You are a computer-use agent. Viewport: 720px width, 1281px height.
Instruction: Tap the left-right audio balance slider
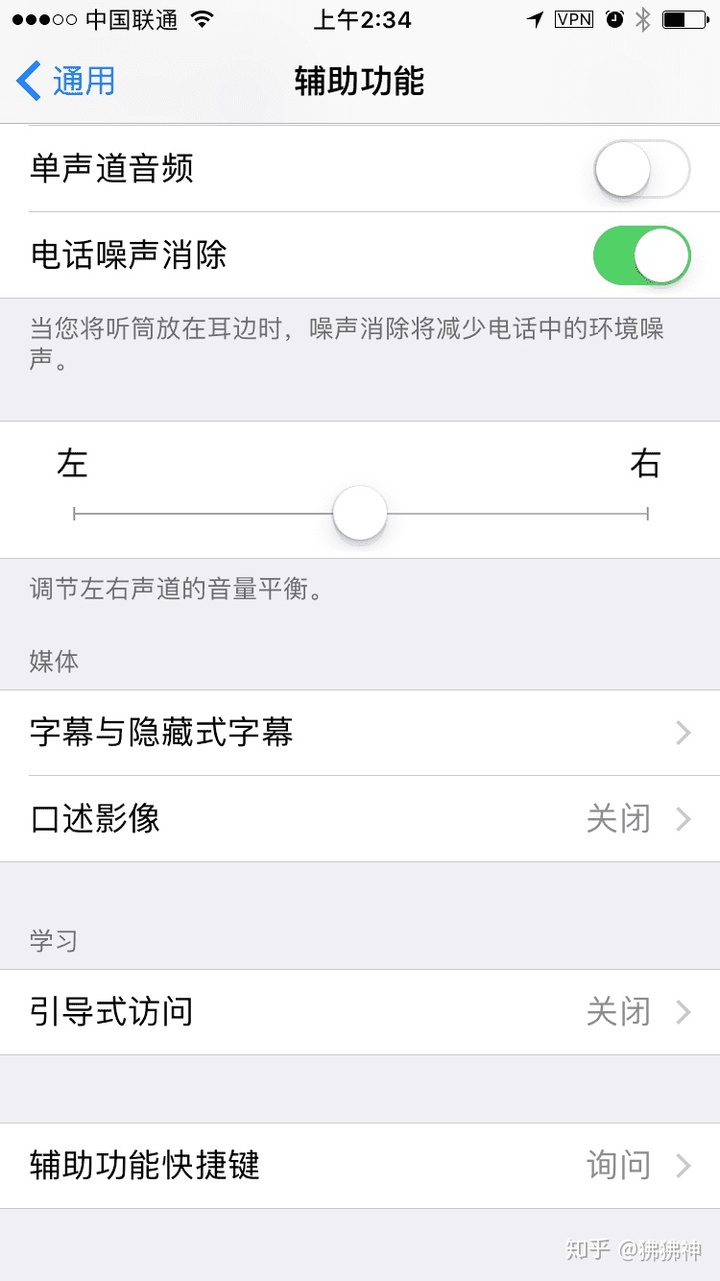click(360, 513)
